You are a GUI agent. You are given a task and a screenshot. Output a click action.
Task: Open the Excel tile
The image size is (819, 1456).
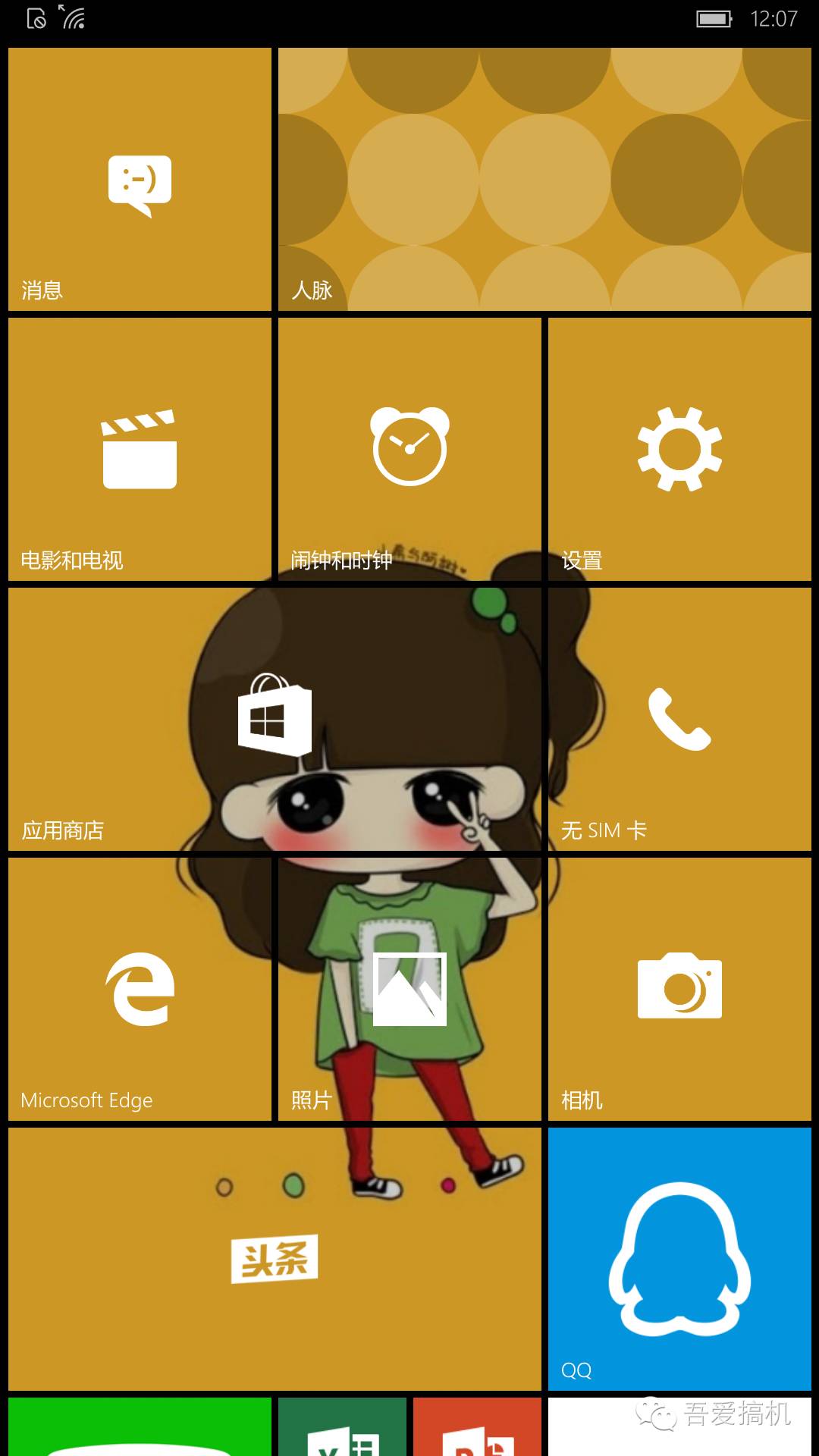pyautogui.click(x=342, y=1429)
